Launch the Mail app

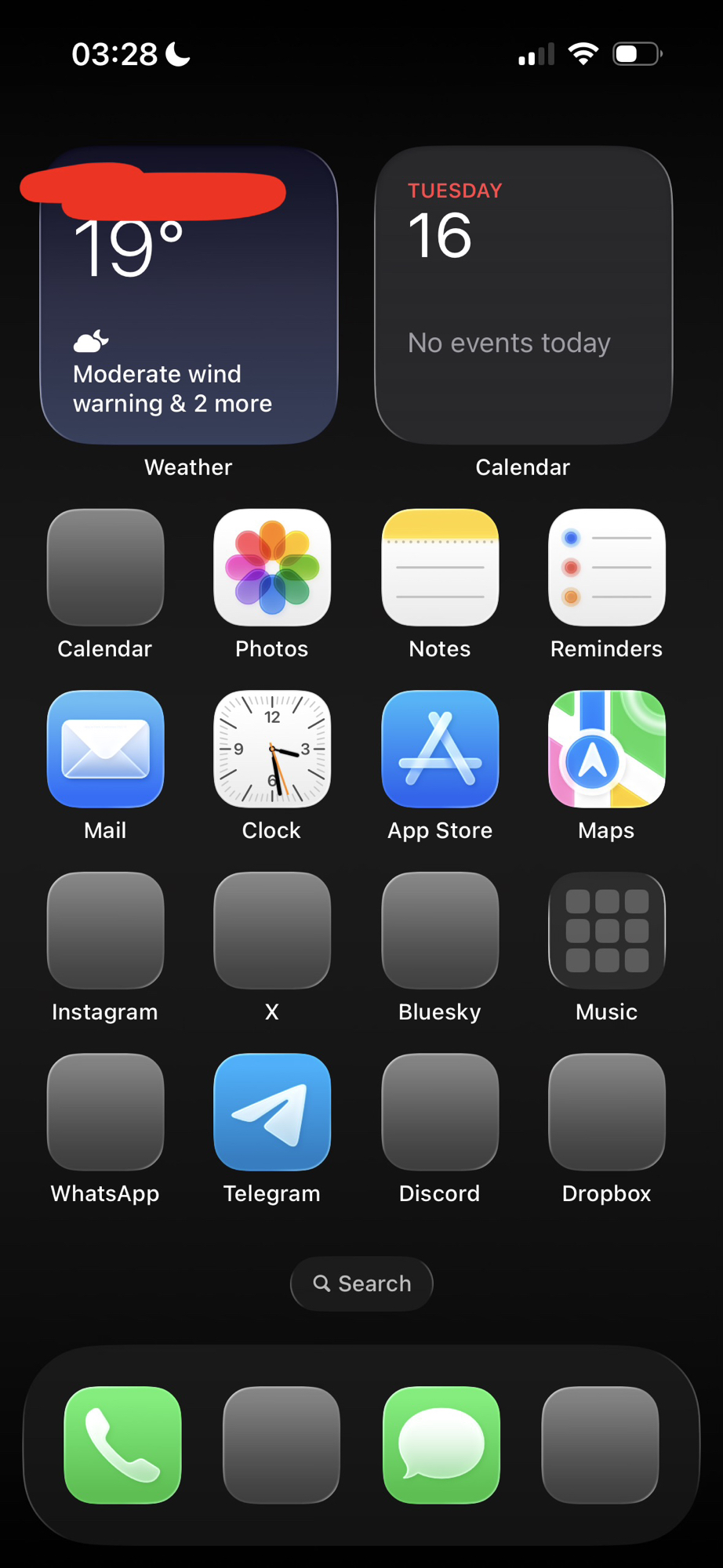click(x=106, y=749)
